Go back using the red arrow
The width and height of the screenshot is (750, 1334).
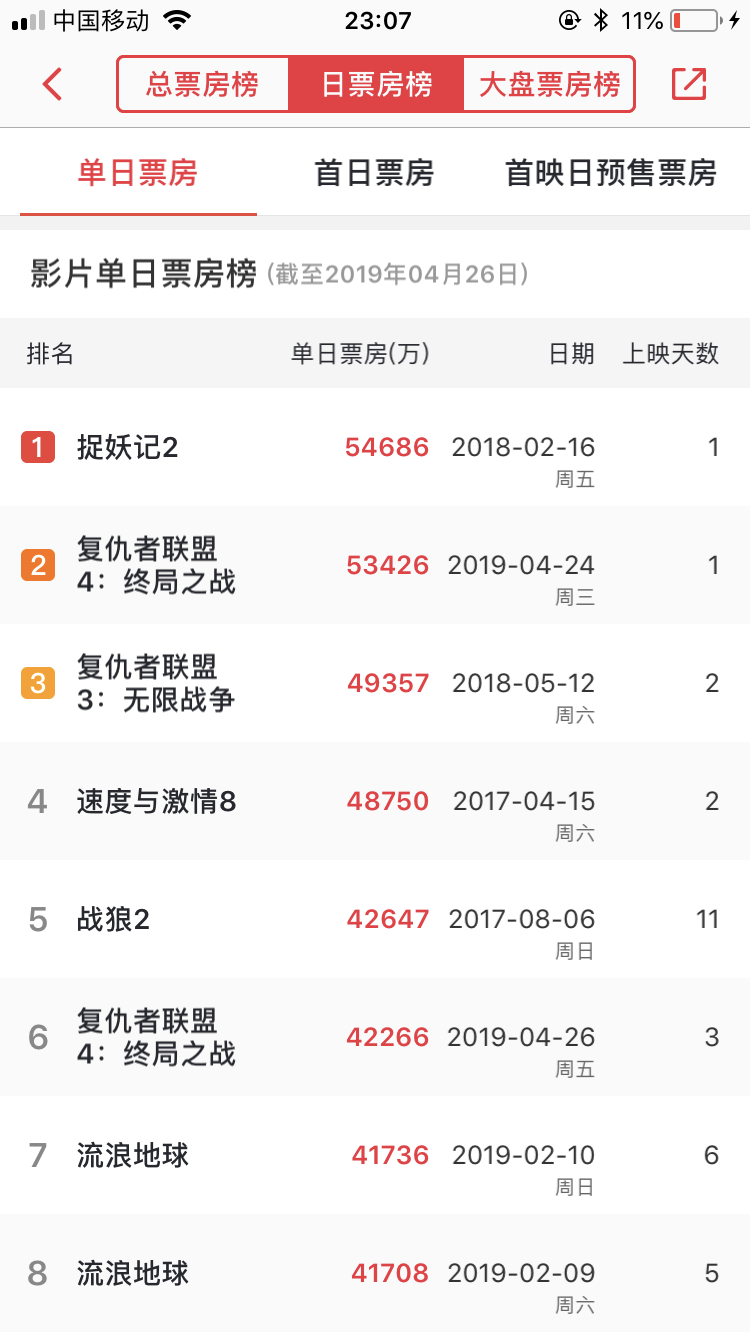tap(53, 84)
